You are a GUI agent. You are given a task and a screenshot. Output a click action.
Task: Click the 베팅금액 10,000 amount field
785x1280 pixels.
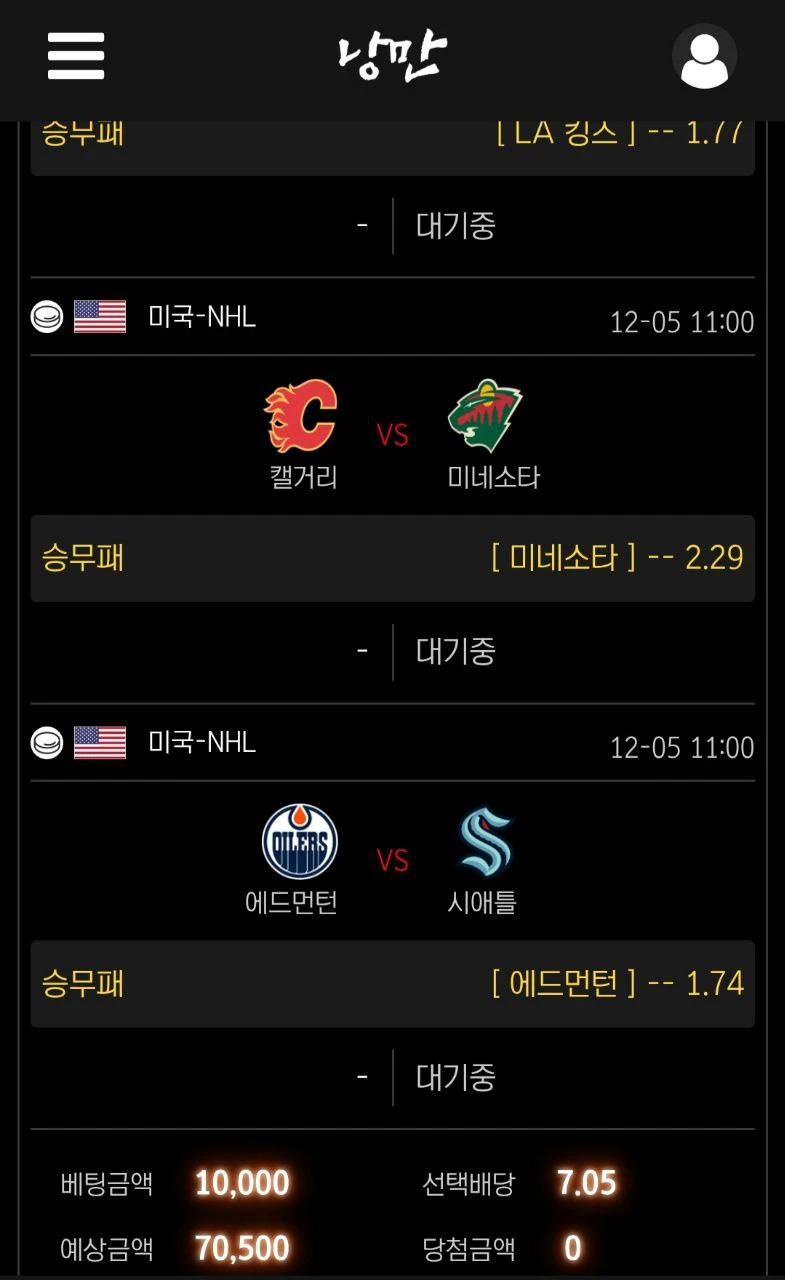[x=243, y=1183]
